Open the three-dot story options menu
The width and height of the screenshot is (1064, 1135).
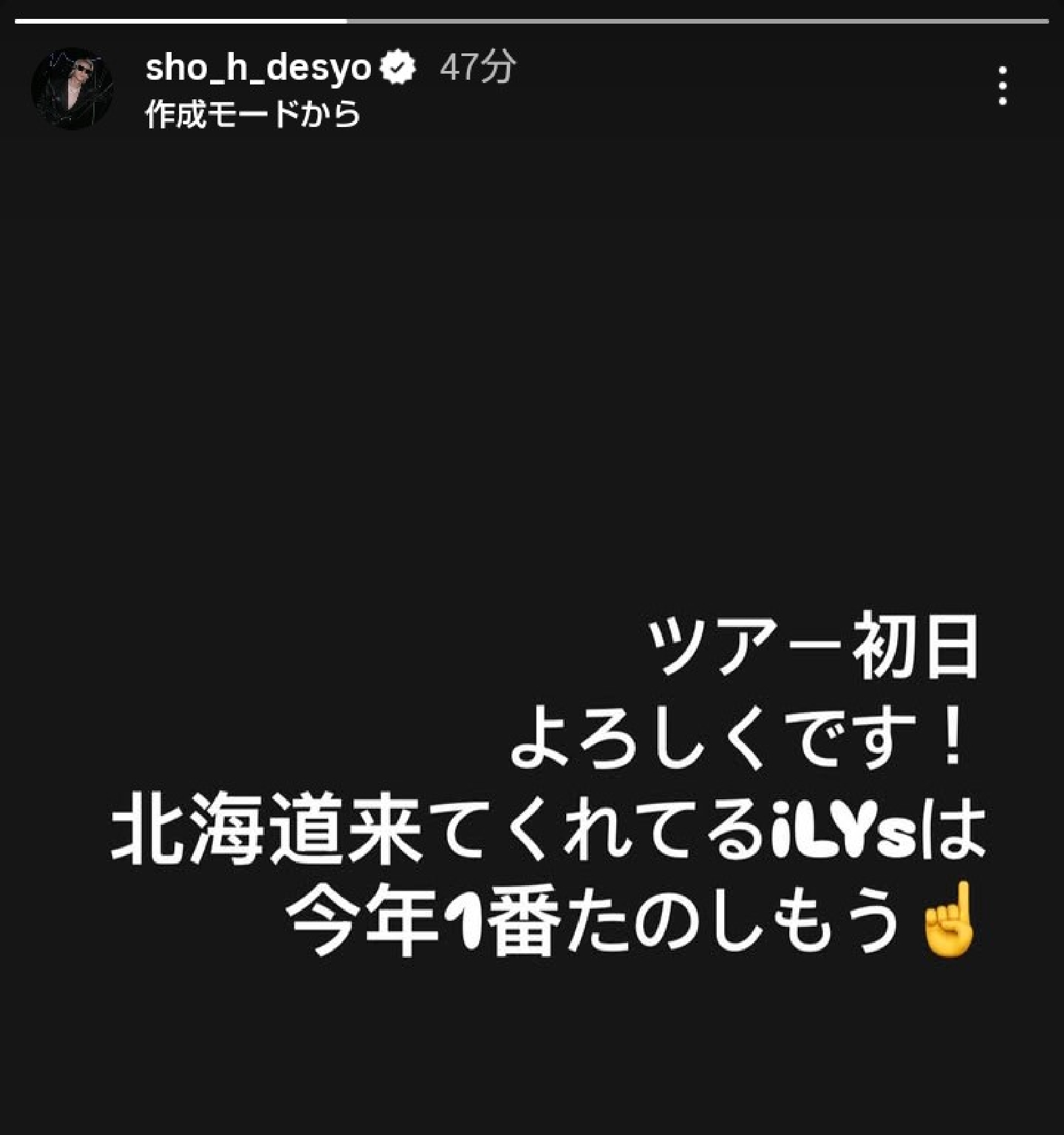(x=1003, y=85)
